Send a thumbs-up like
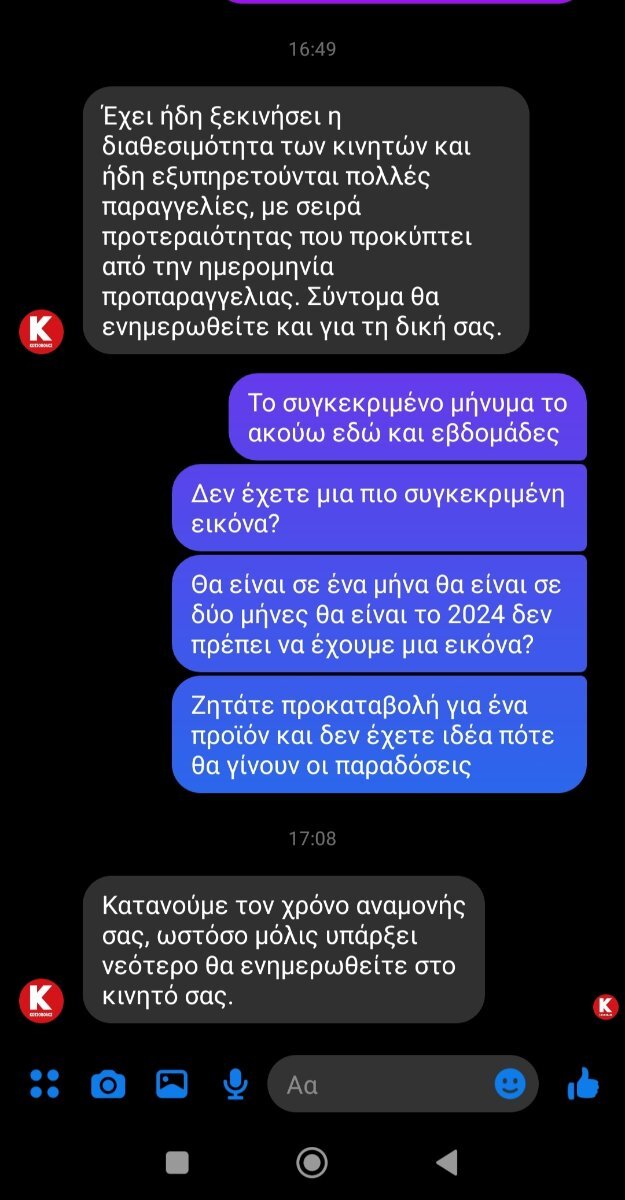Screen dimensions: 625x1200 click(583, 1084)
